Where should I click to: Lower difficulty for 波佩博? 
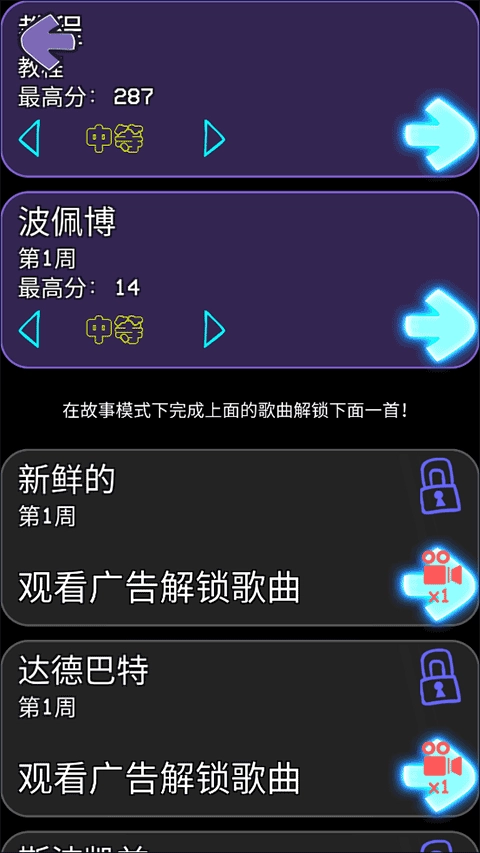pos(29,329)
